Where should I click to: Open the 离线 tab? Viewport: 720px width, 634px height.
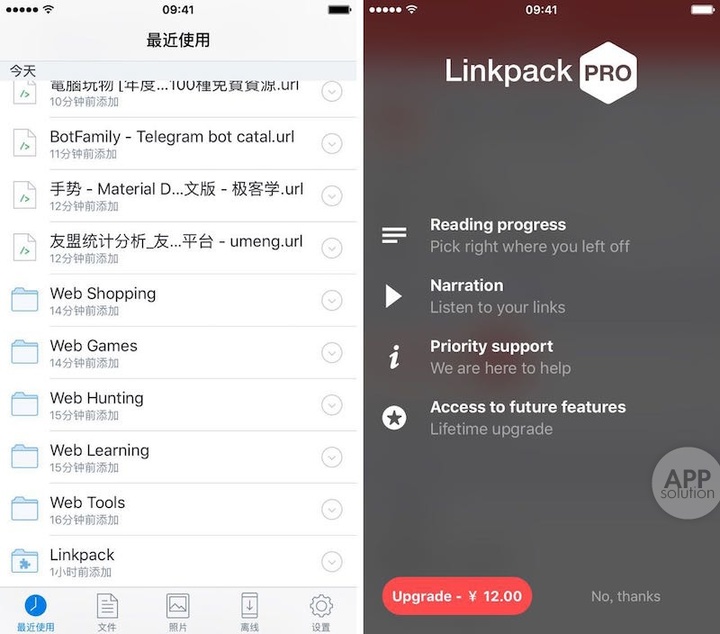[x=249, y=611]
